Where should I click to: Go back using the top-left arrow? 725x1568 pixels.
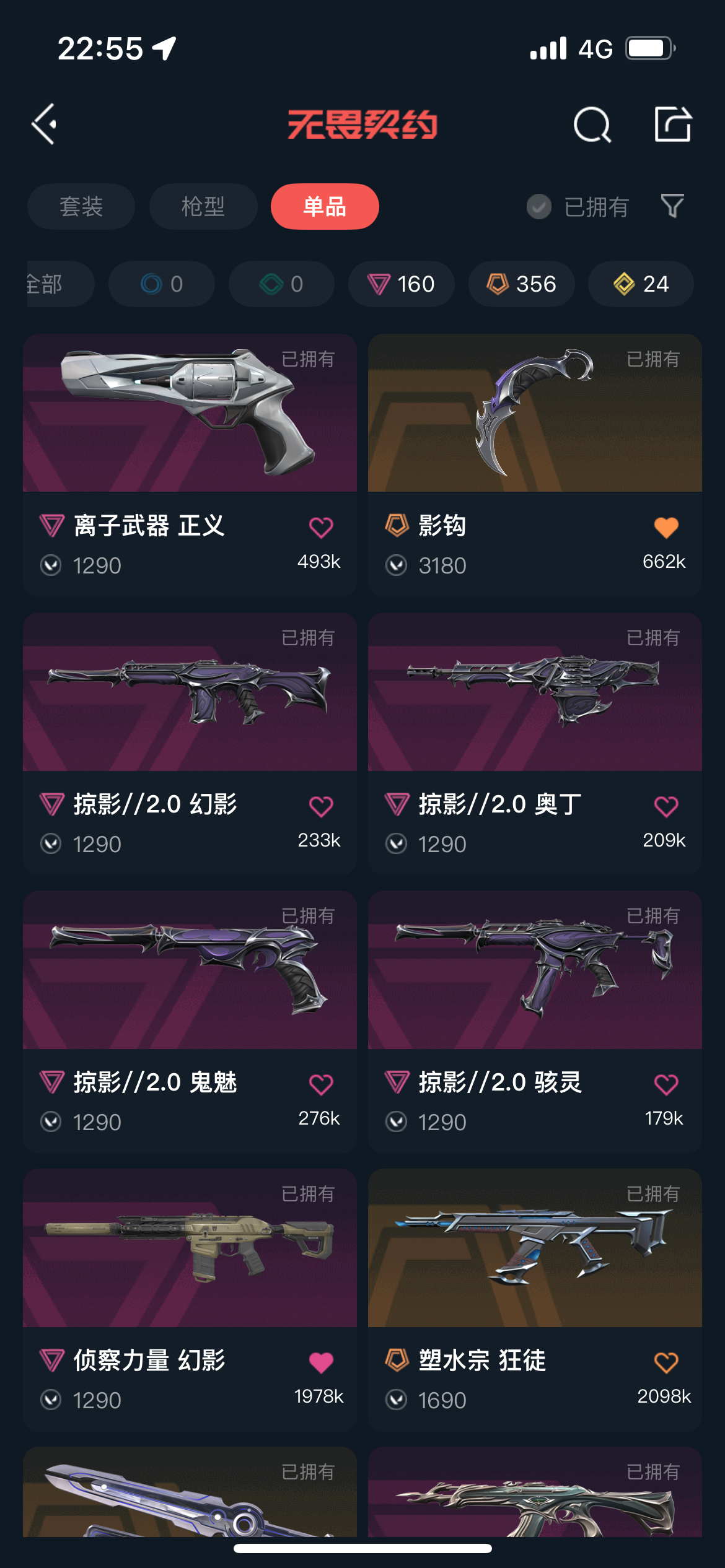click(x=45, y=124)
